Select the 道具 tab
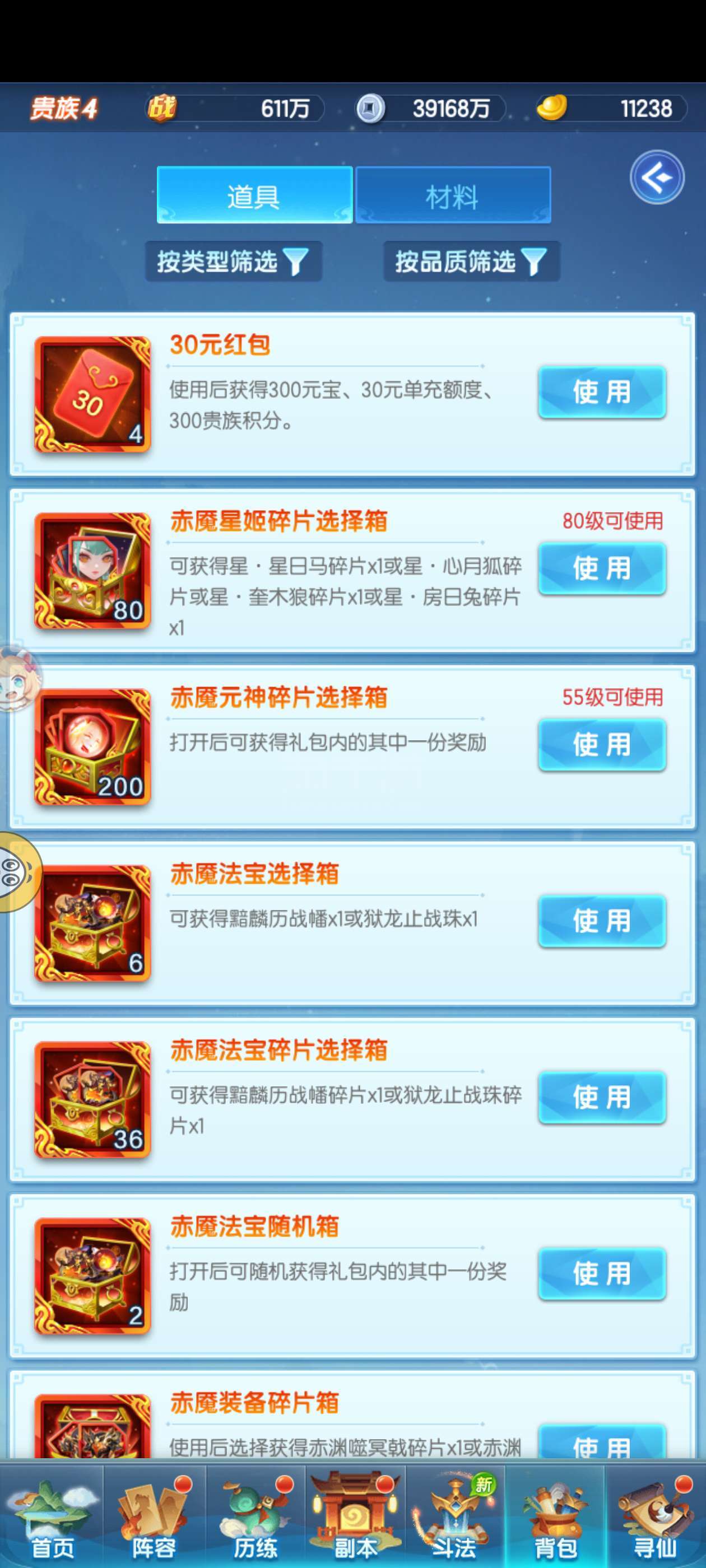The height and width of the screenshot is (1568, 706). coord(254,195)
